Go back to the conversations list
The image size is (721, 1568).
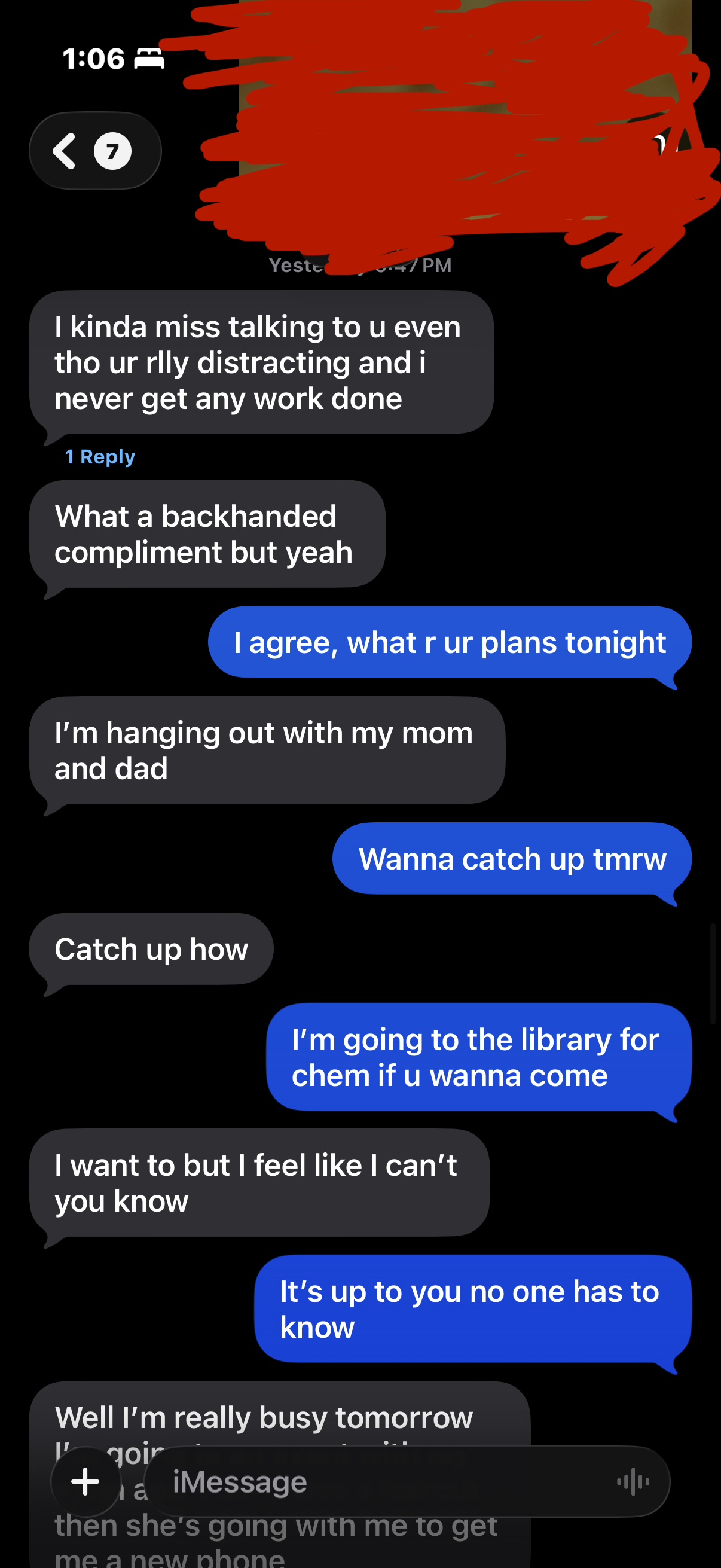(94, 150)
